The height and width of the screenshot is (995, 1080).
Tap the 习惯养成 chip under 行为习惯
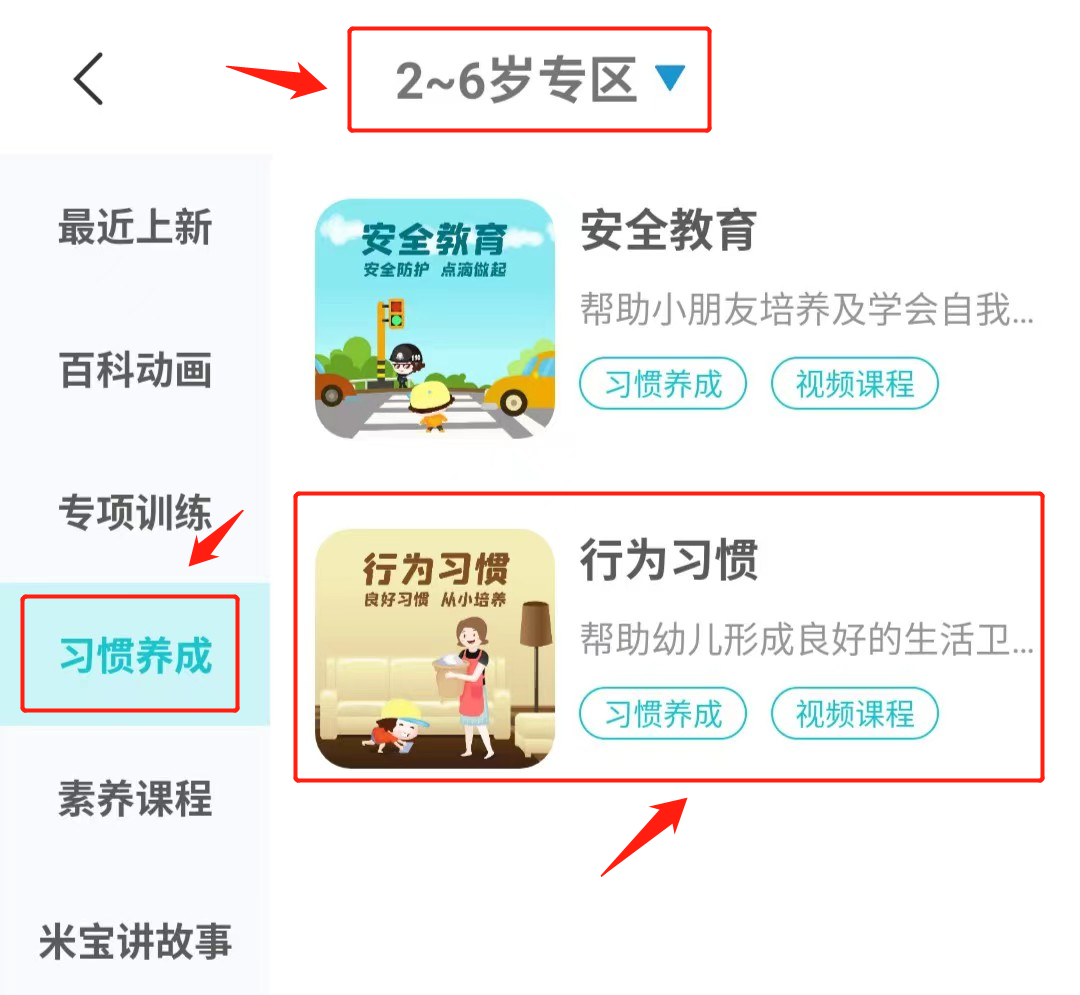coord(663,714)
